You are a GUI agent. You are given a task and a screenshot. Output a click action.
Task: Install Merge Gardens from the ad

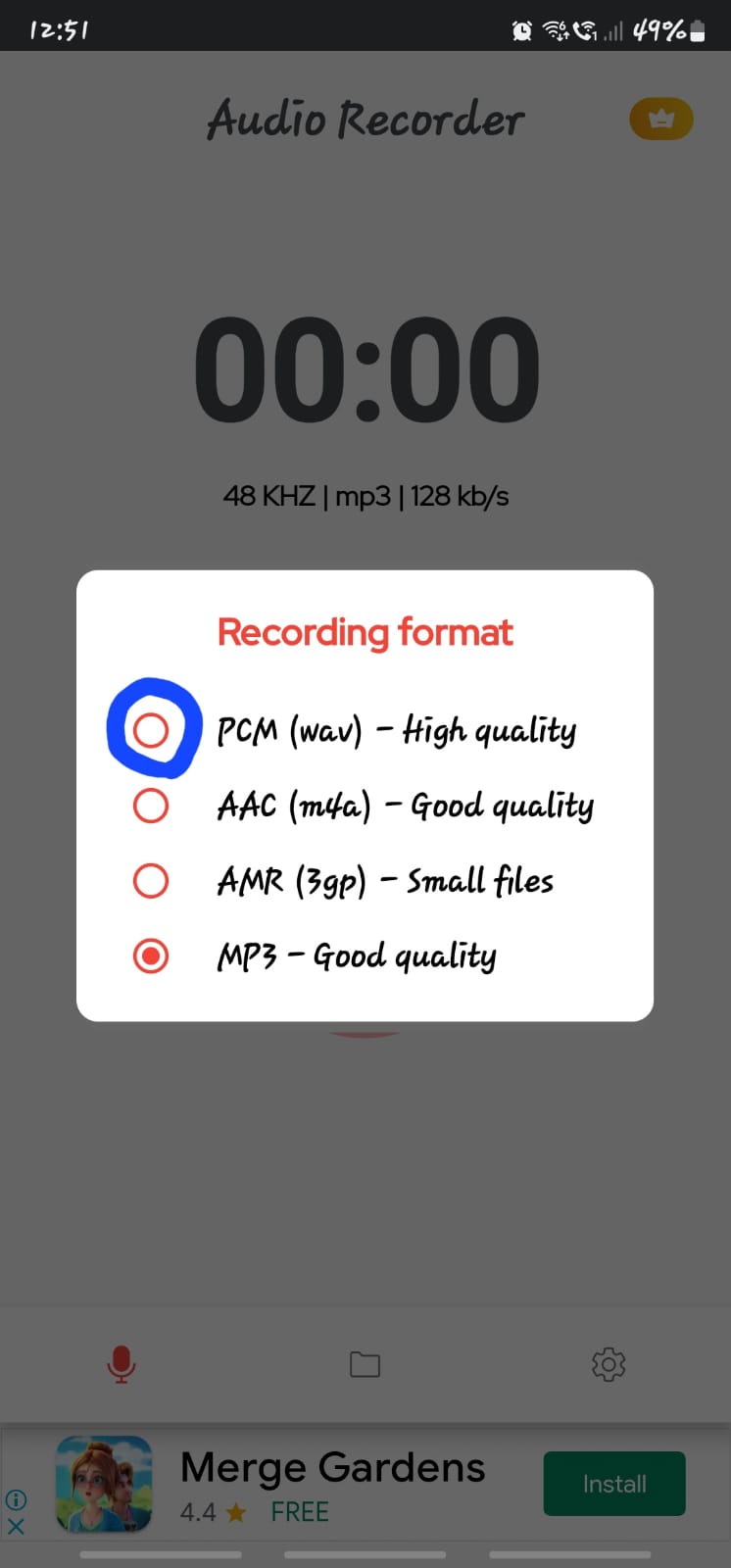[x=613, y=1484]
